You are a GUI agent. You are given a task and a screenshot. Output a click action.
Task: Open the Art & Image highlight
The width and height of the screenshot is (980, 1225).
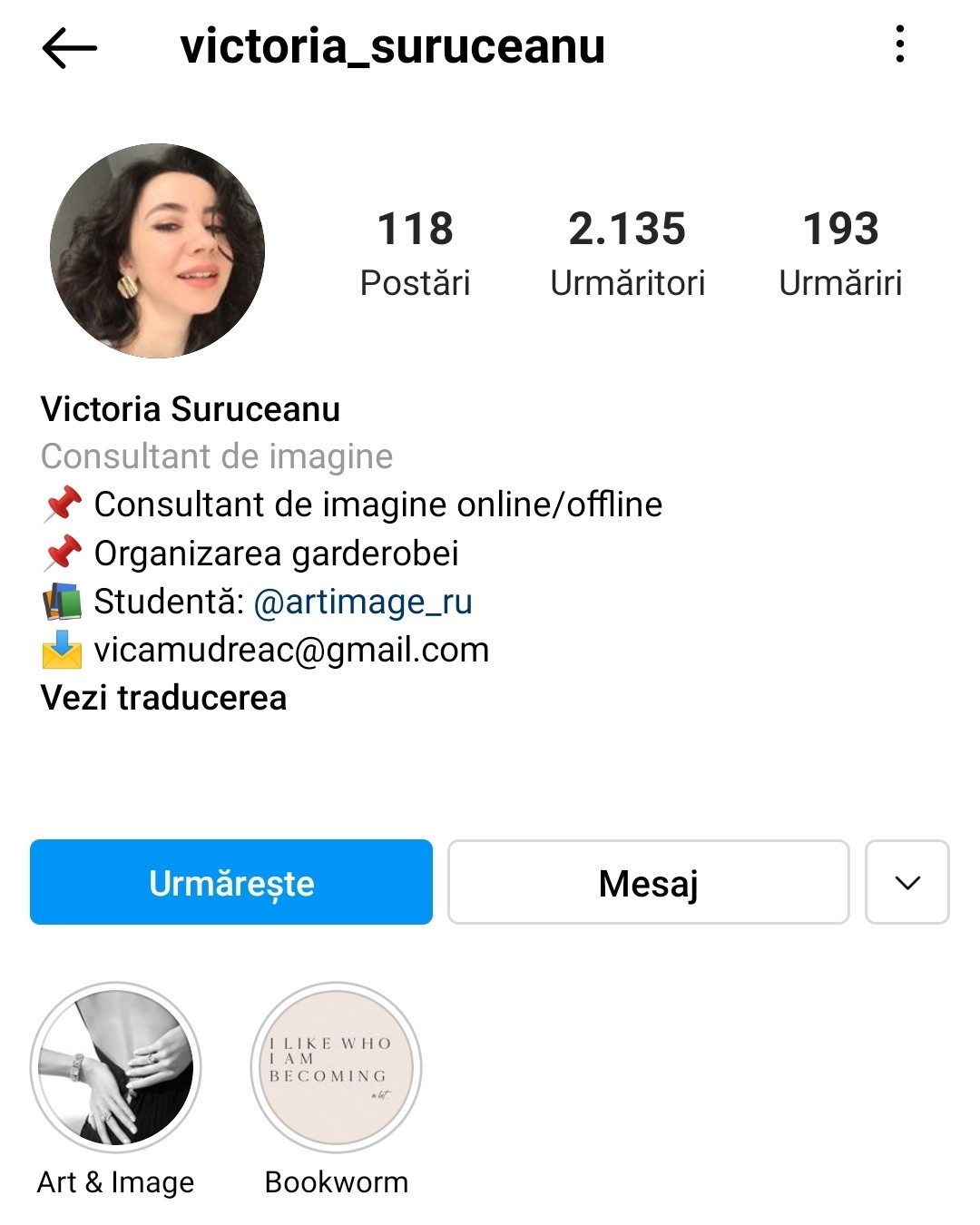pyautogui.click(x=116, y=1067)
